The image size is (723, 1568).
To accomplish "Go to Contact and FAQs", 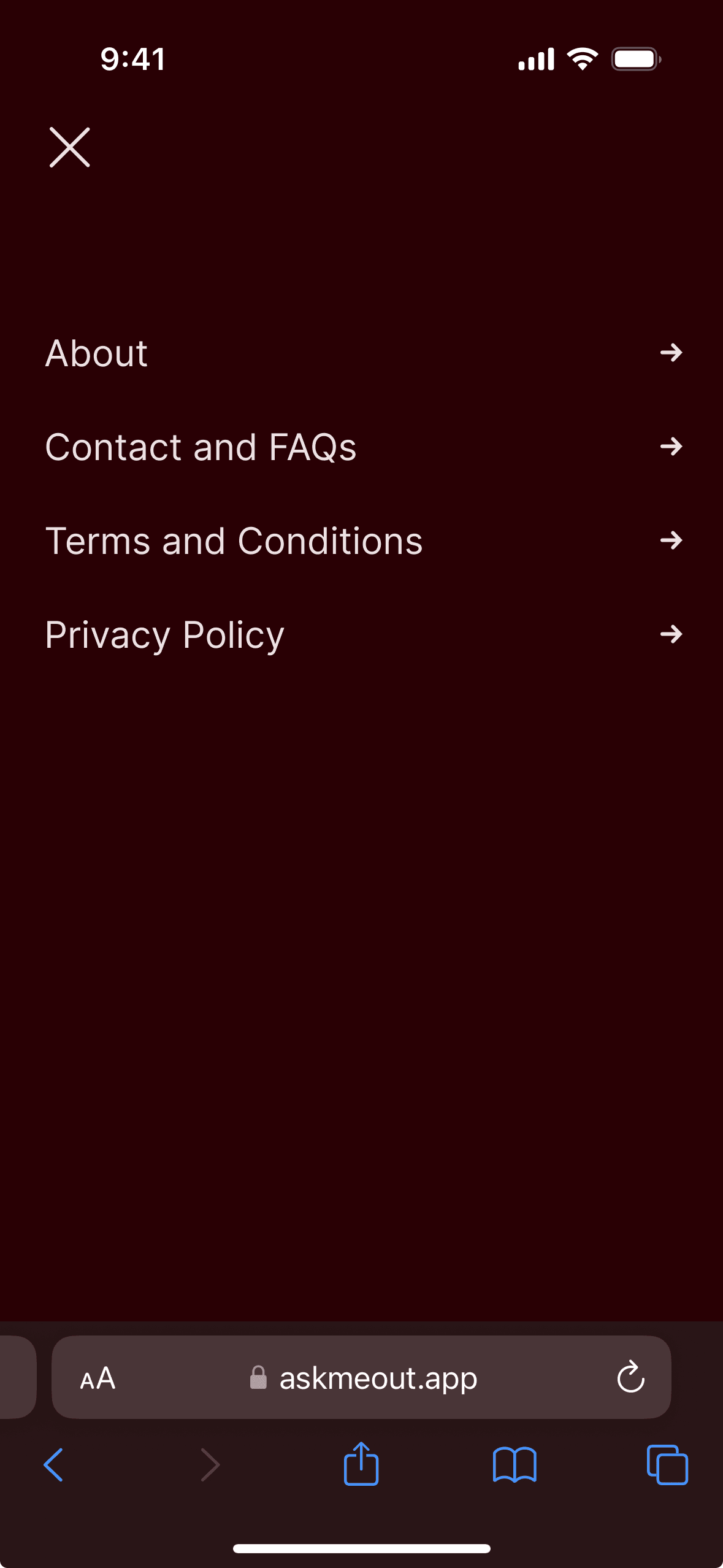I will (201, 447).
